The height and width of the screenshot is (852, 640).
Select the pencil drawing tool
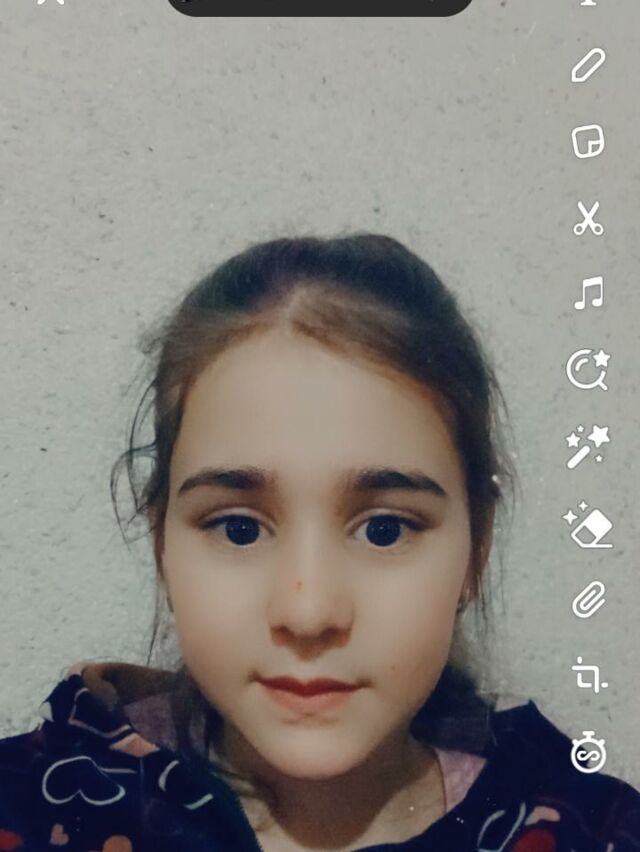click(x=588, y=66)
